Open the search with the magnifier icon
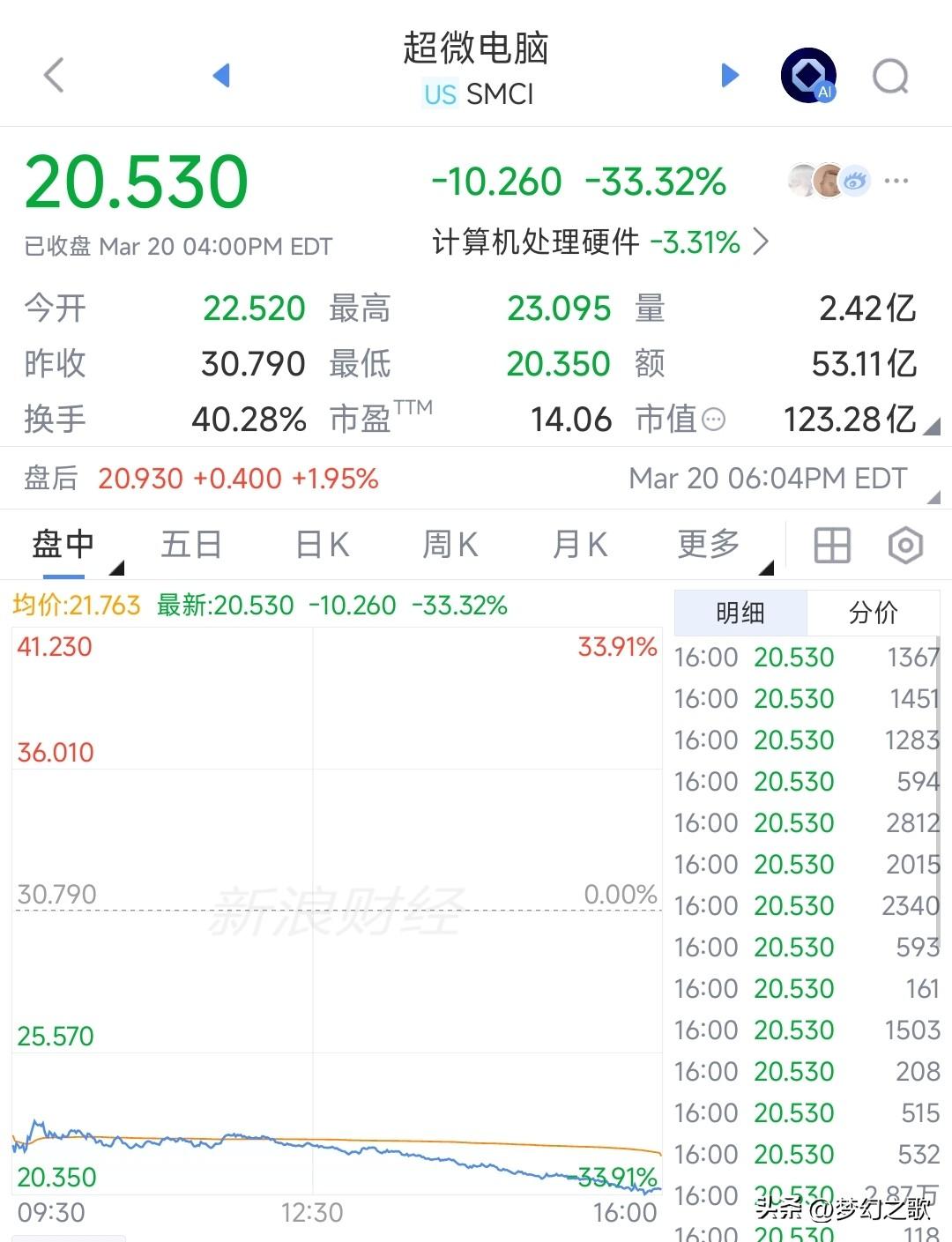The height and width of the screenshot is (1242, 952). tap(892, 76)
